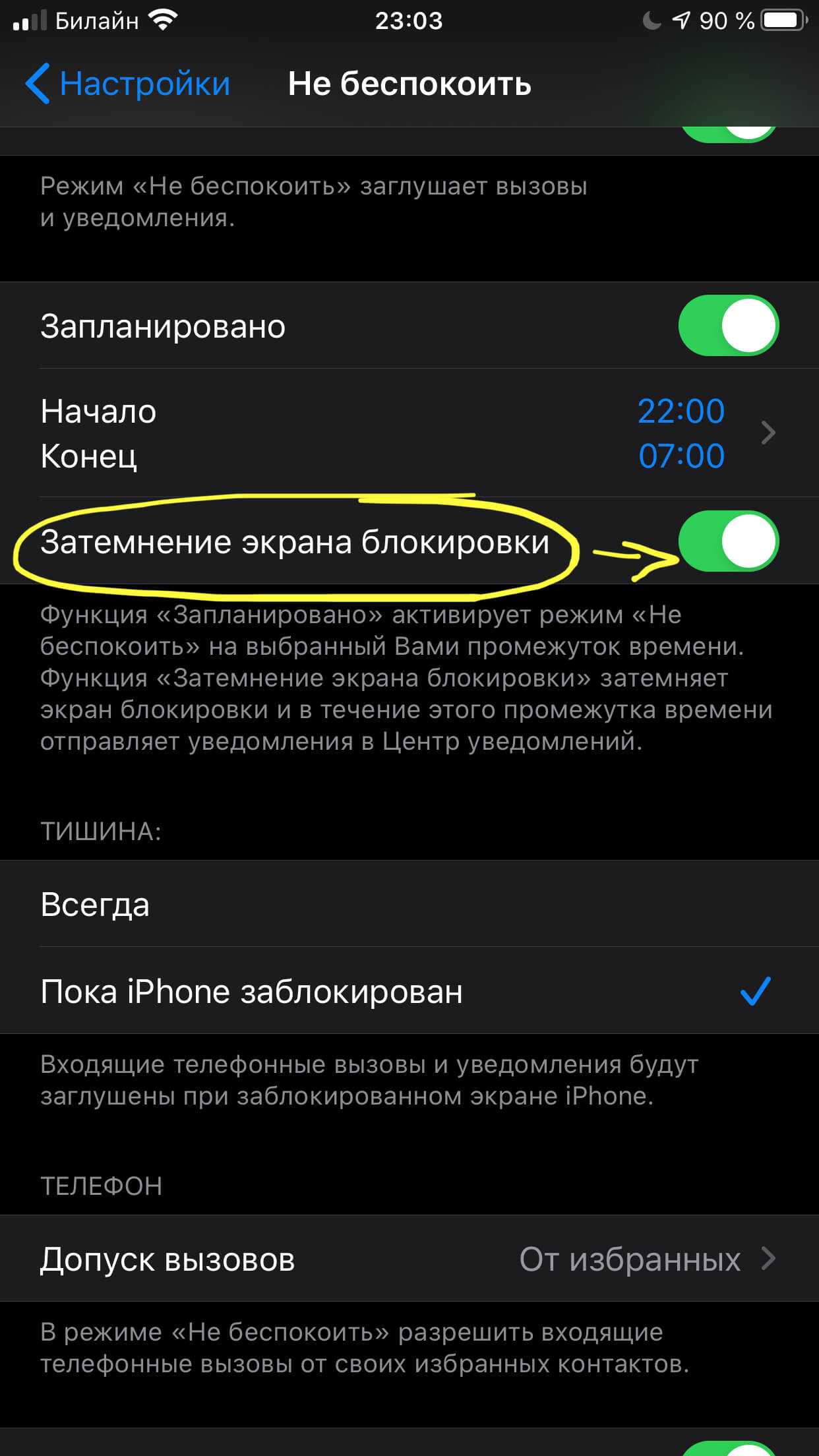This screenshot has width=819, height=1456.
Task: Disable Затемнение экрана блокировки switch
Action: pos(728,541)
